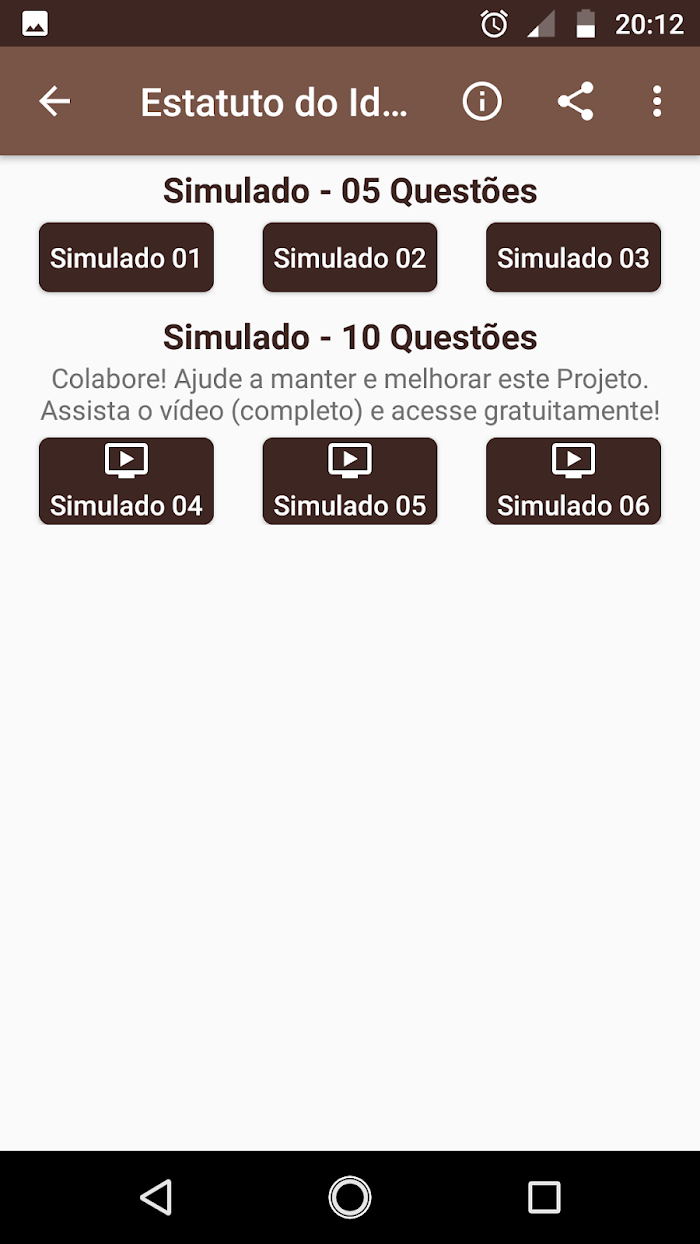700x1244 pixels.
Task: Start Simulado 02
Action: pyautogui.click(x=350, y=257)
